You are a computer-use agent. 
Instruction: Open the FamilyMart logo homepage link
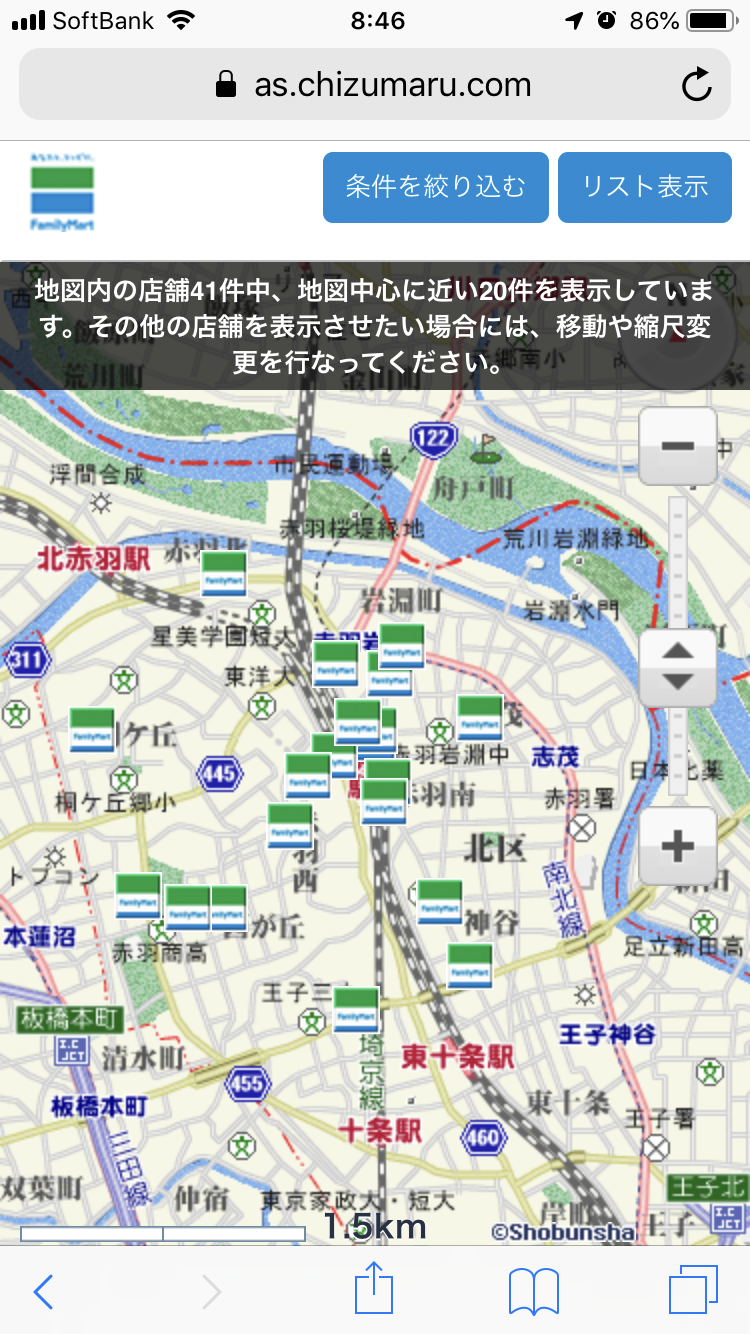click(x=62, y=192)
